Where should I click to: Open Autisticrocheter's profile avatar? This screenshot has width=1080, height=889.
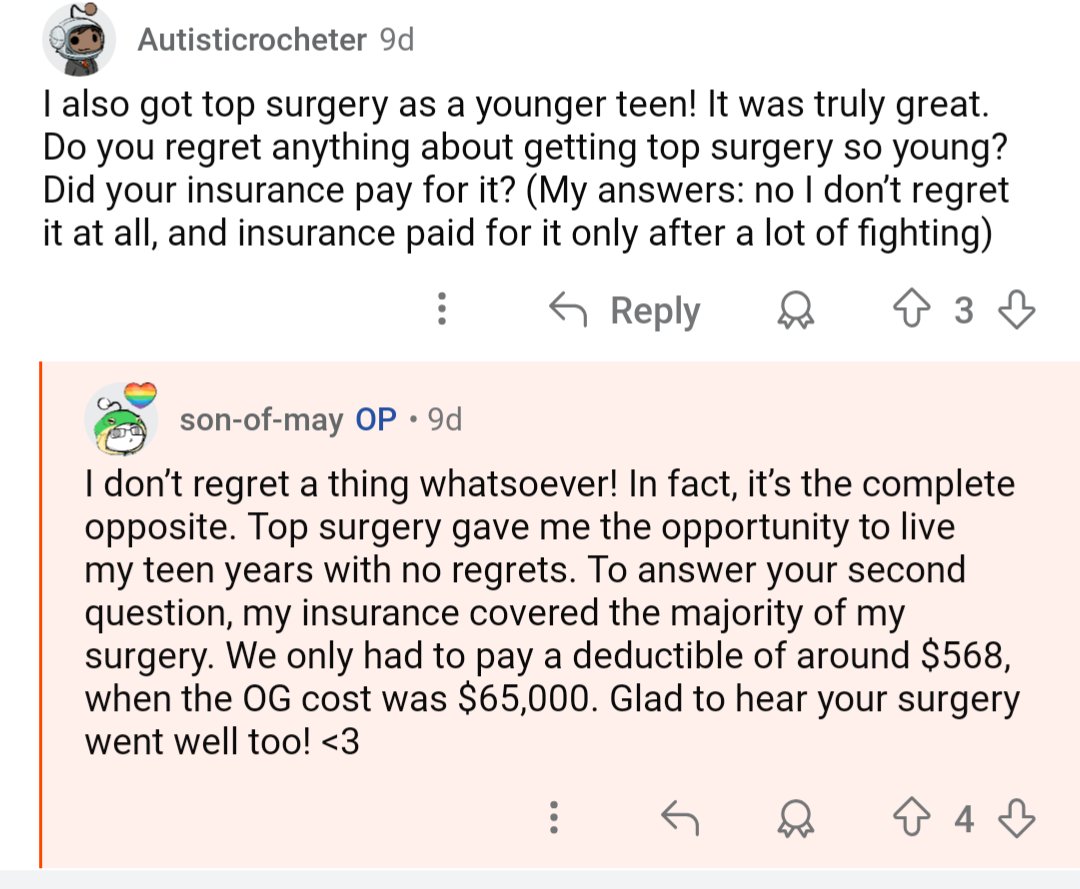[77, 40]
